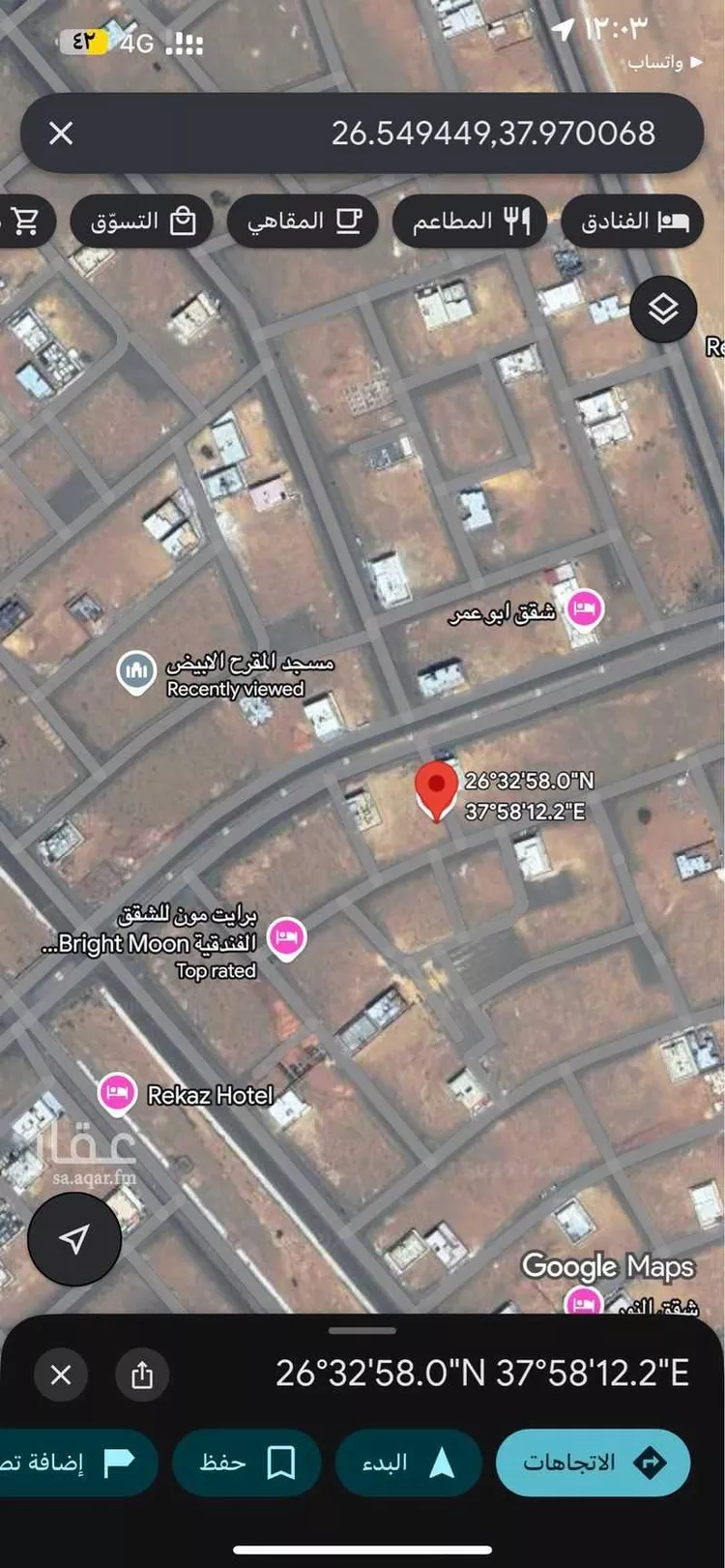Open the Rekaz Hotel pin
725x1568 pixels.
(x=117, y=1094)
